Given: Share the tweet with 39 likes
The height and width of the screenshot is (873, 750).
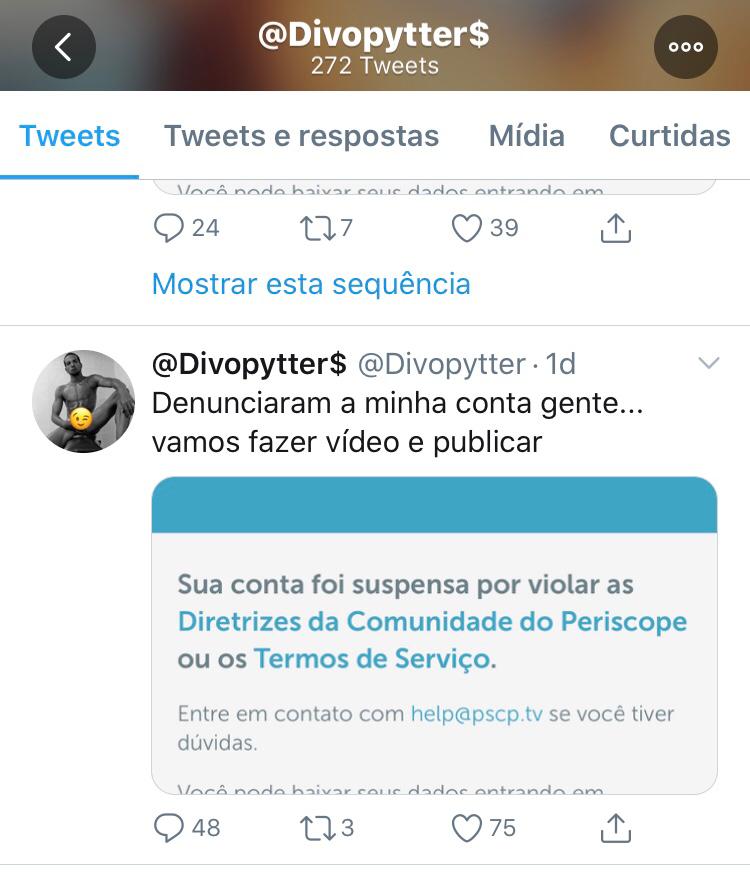Looking at the screenshot, I should 616,229.
